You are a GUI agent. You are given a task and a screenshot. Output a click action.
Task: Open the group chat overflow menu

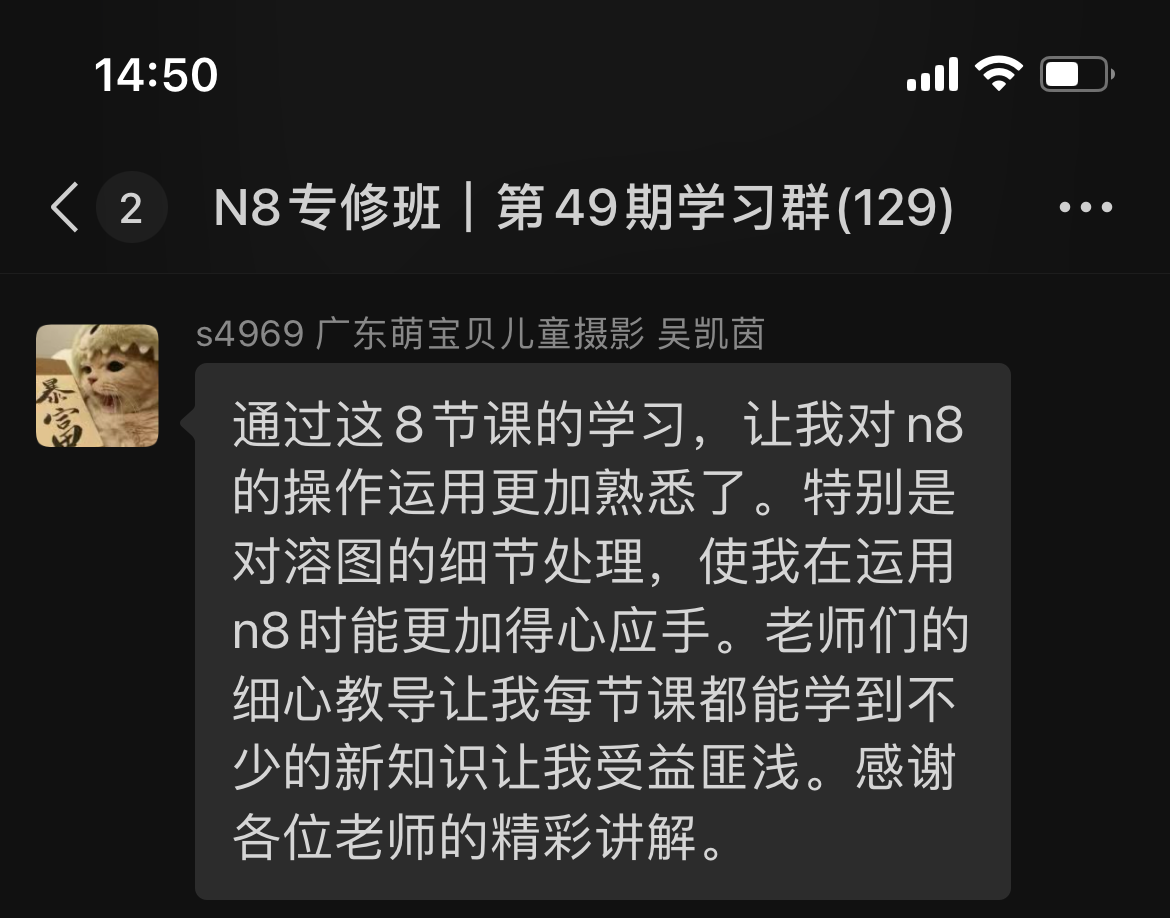[x=1084, y=208]
